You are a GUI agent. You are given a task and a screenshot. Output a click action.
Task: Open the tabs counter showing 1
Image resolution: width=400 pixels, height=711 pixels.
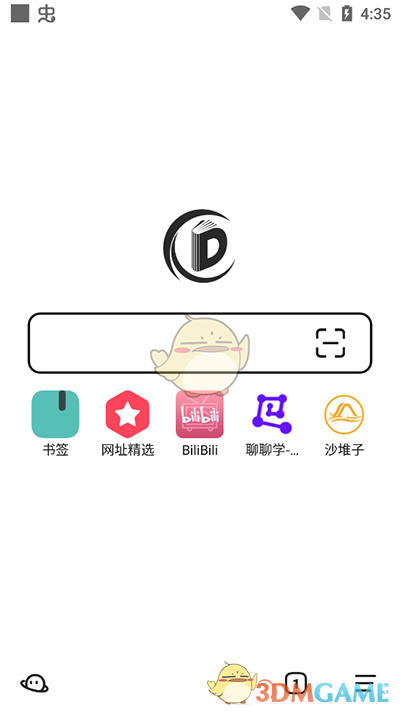click(x=296, y=683)
